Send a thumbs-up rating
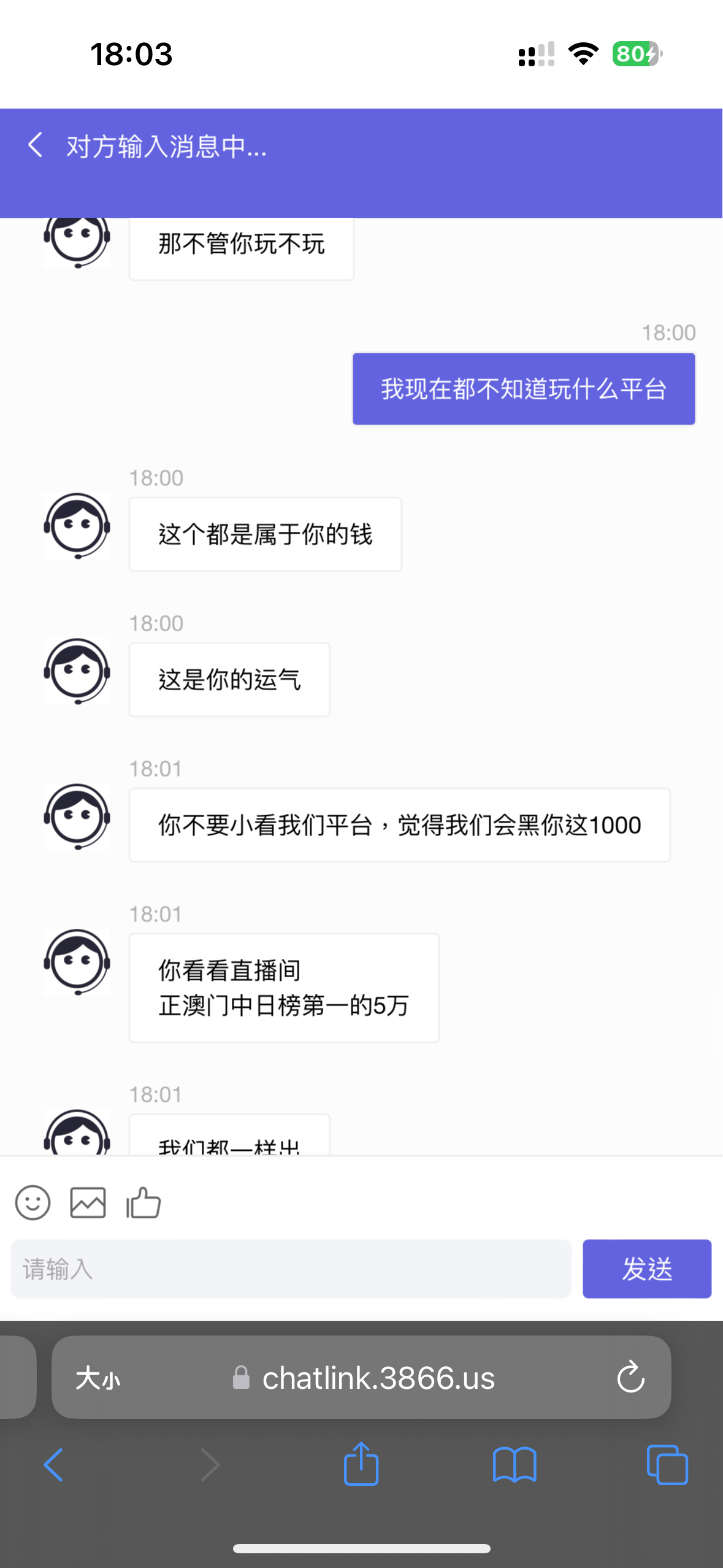The width and height of the screenshot is (723, 1568). coord(143,1202)
